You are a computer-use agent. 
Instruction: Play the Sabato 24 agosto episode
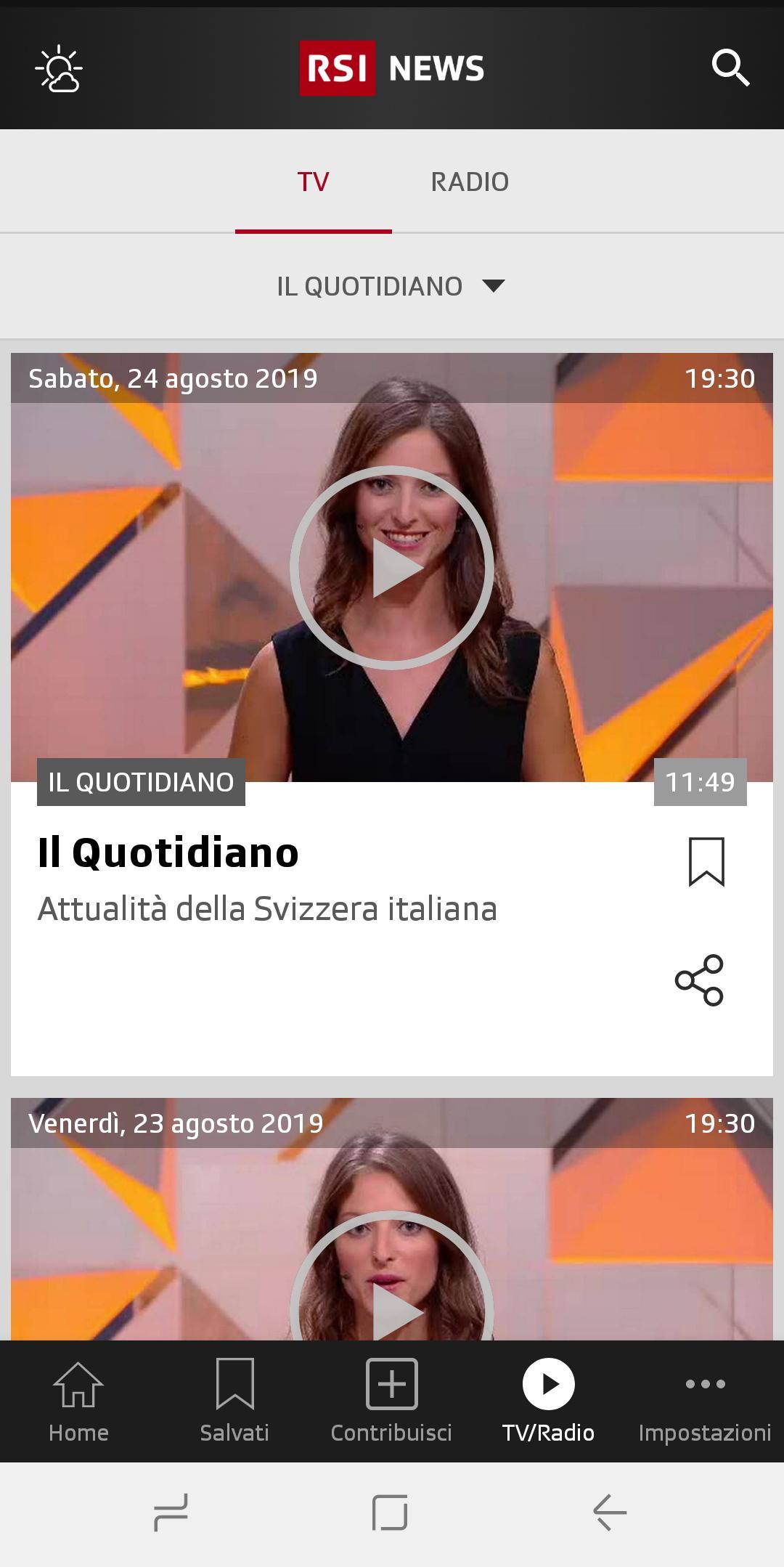[392, 567]
